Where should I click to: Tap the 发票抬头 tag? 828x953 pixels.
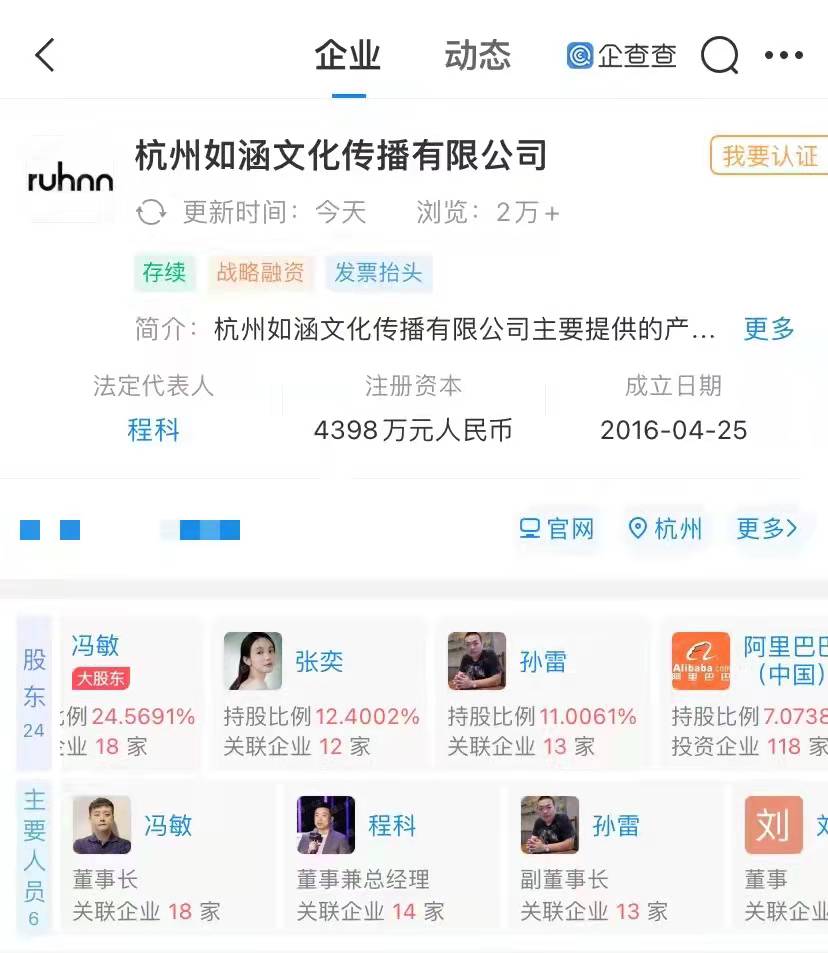pos(378,273)
